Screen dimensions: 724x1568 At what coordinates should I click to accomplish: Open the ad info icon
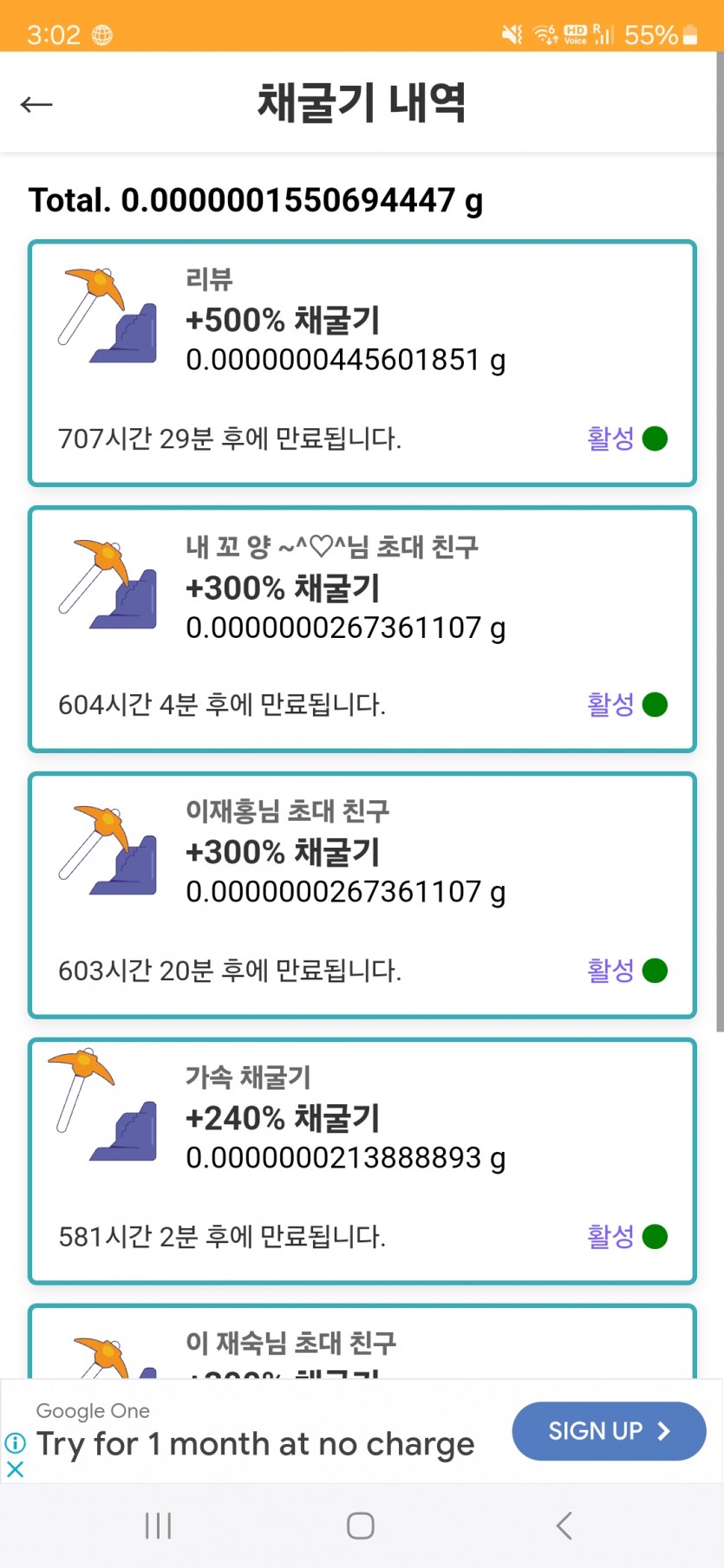point(15,1443)
